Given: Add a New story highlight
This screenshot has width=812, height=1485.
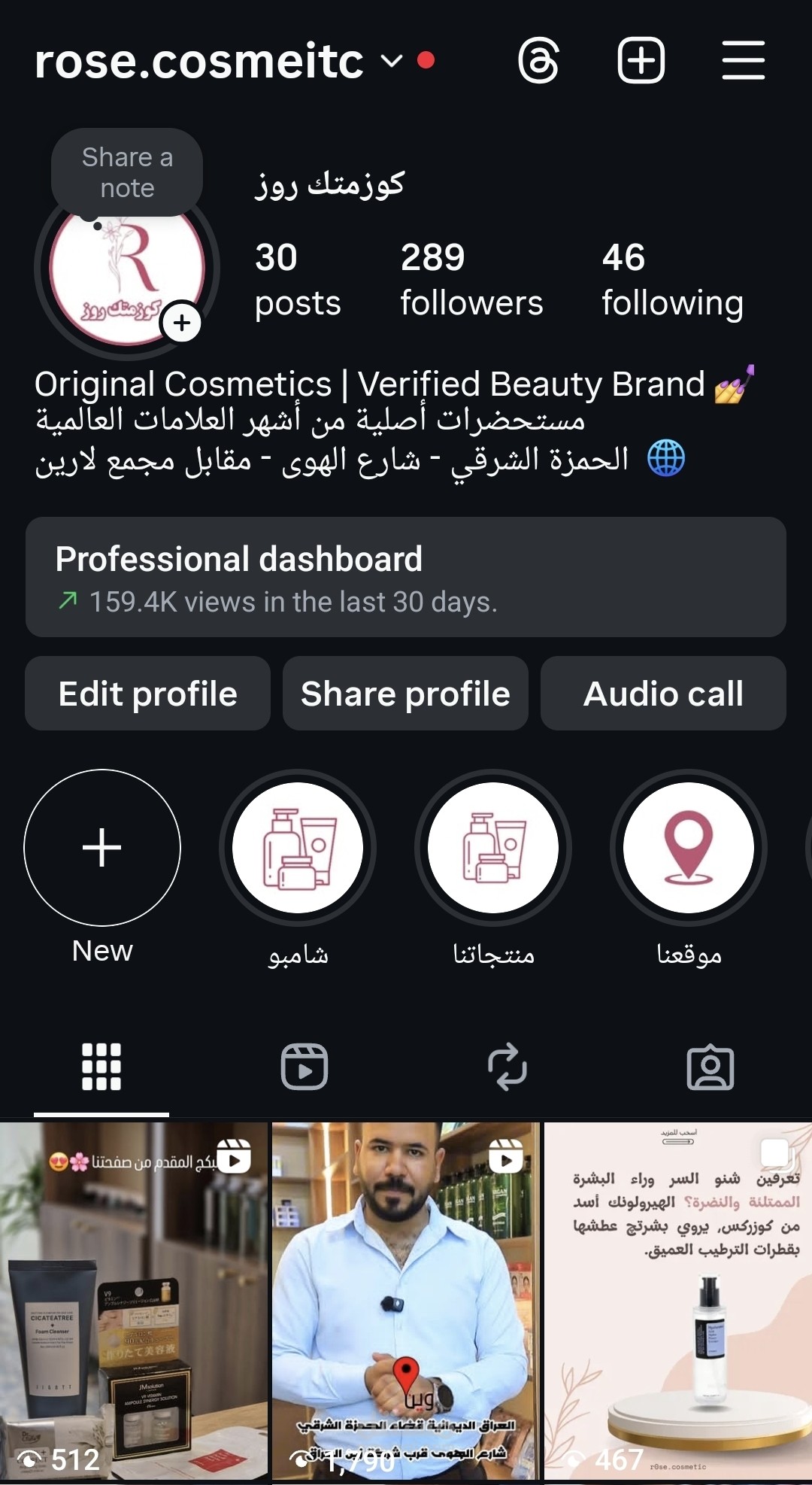Looking at the screenshot, I should pyautogui.click(x=102, y=848).
